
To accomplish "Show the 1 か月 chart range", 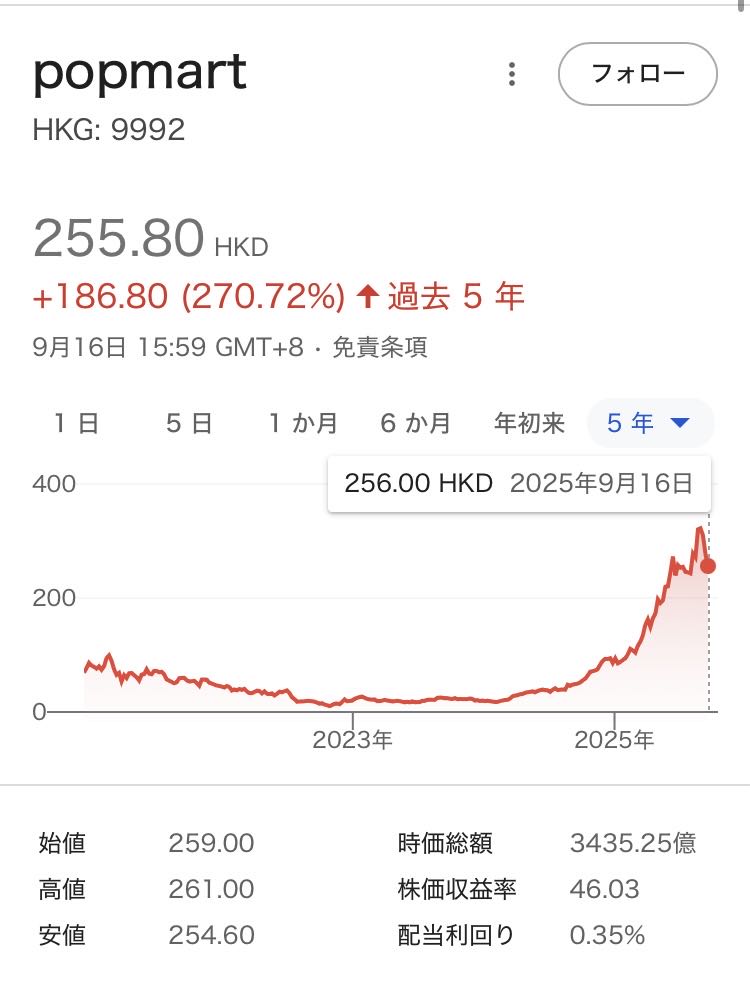I will click(x=302, y=423).
